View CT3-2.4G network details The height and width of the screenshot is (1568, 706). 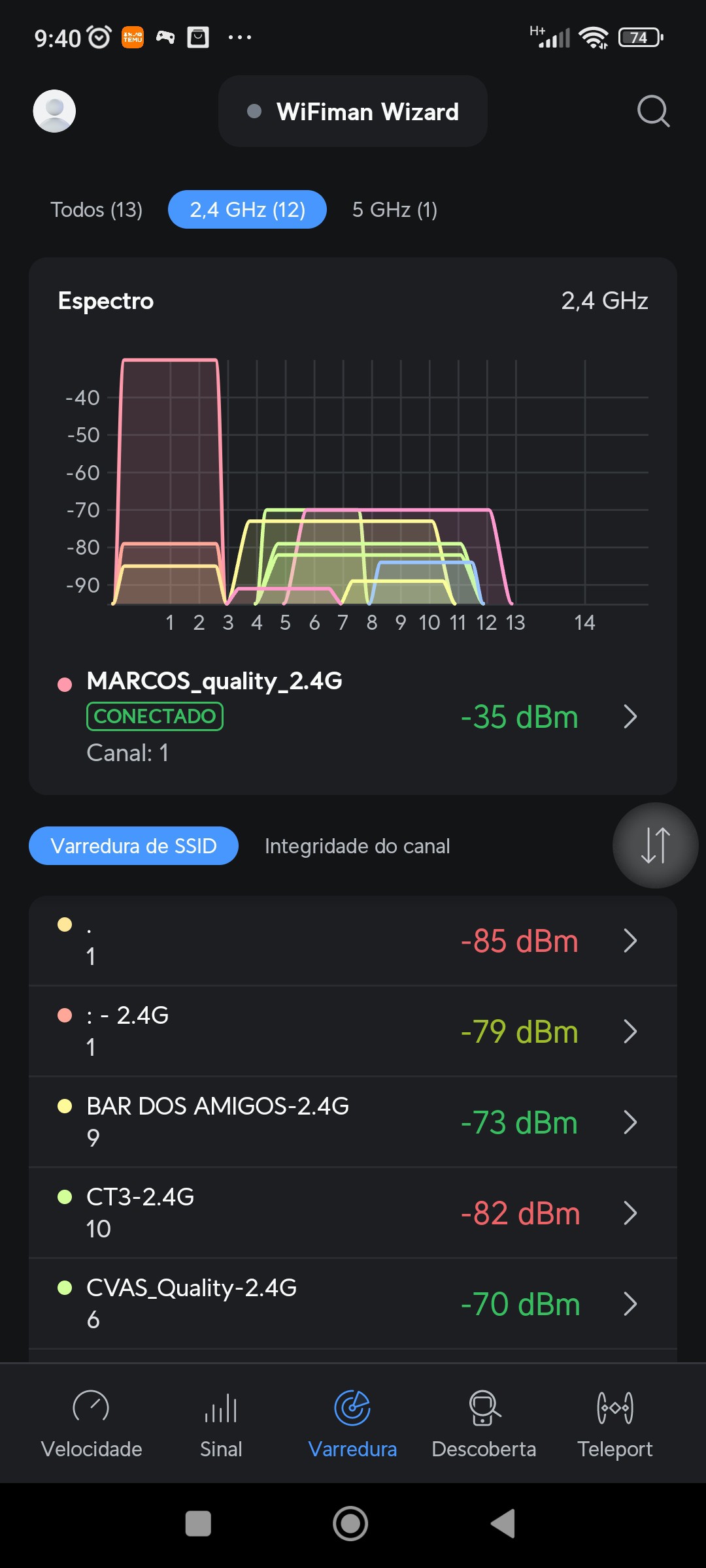353,1213
